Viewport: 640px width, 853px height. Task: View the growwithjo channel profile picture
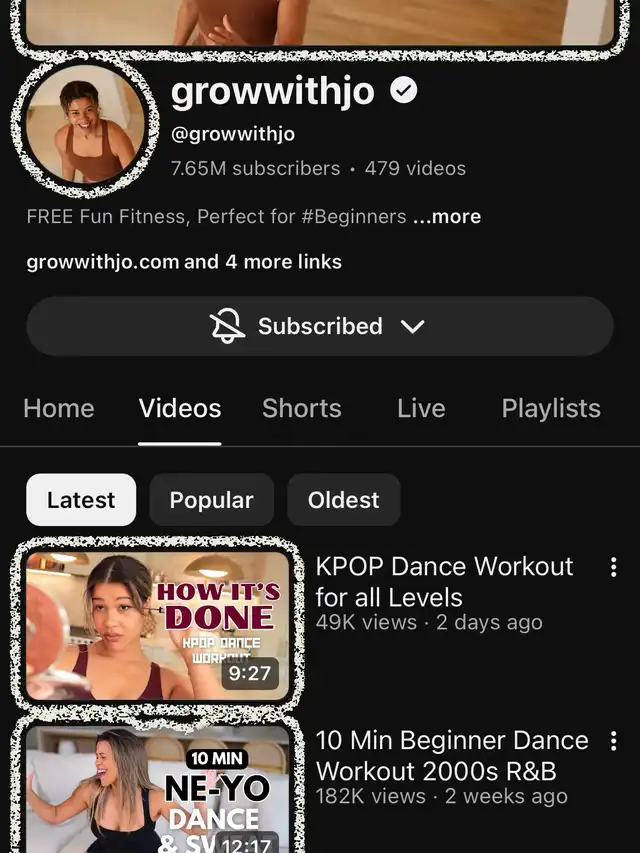(x=85, y=123)
